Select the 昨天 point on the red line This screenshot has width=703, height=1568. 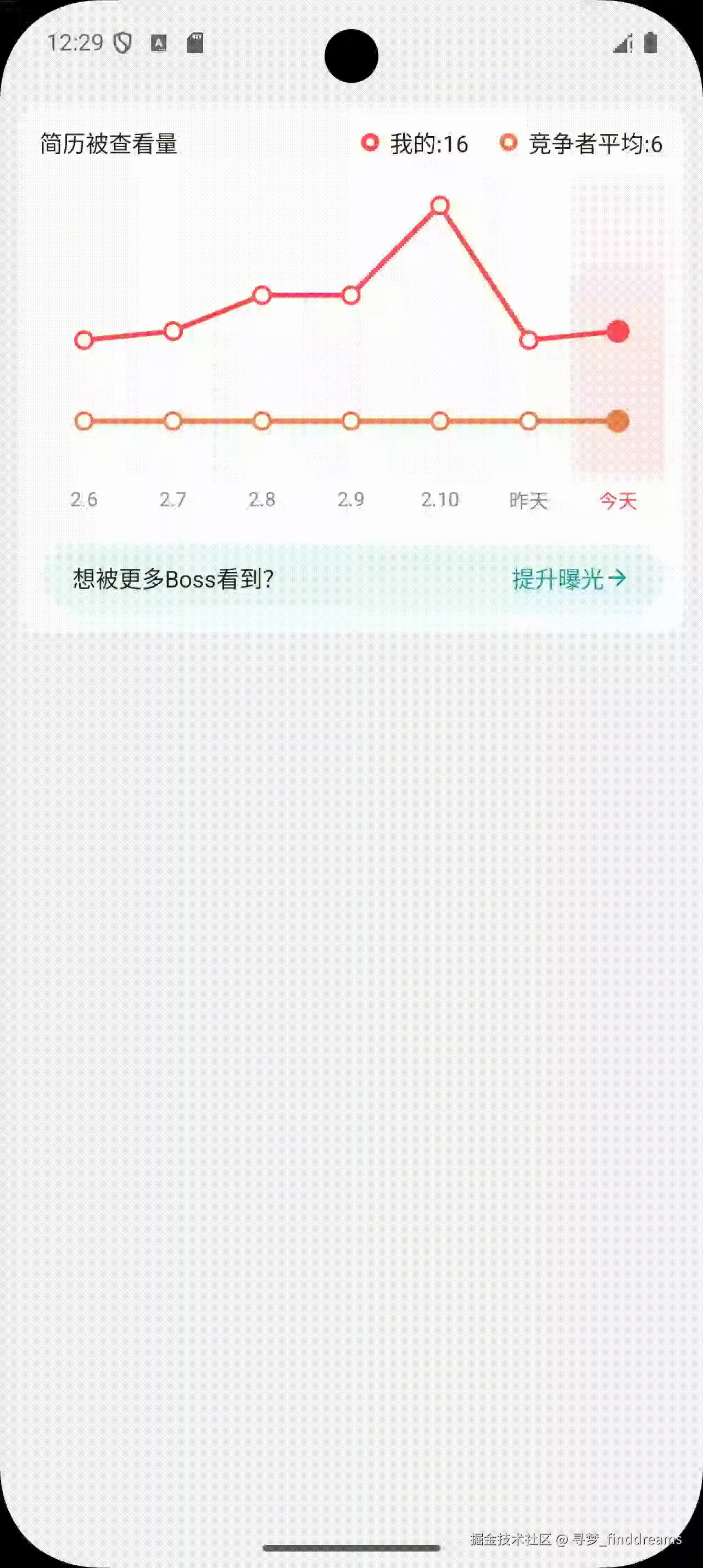tap(529, 340)
